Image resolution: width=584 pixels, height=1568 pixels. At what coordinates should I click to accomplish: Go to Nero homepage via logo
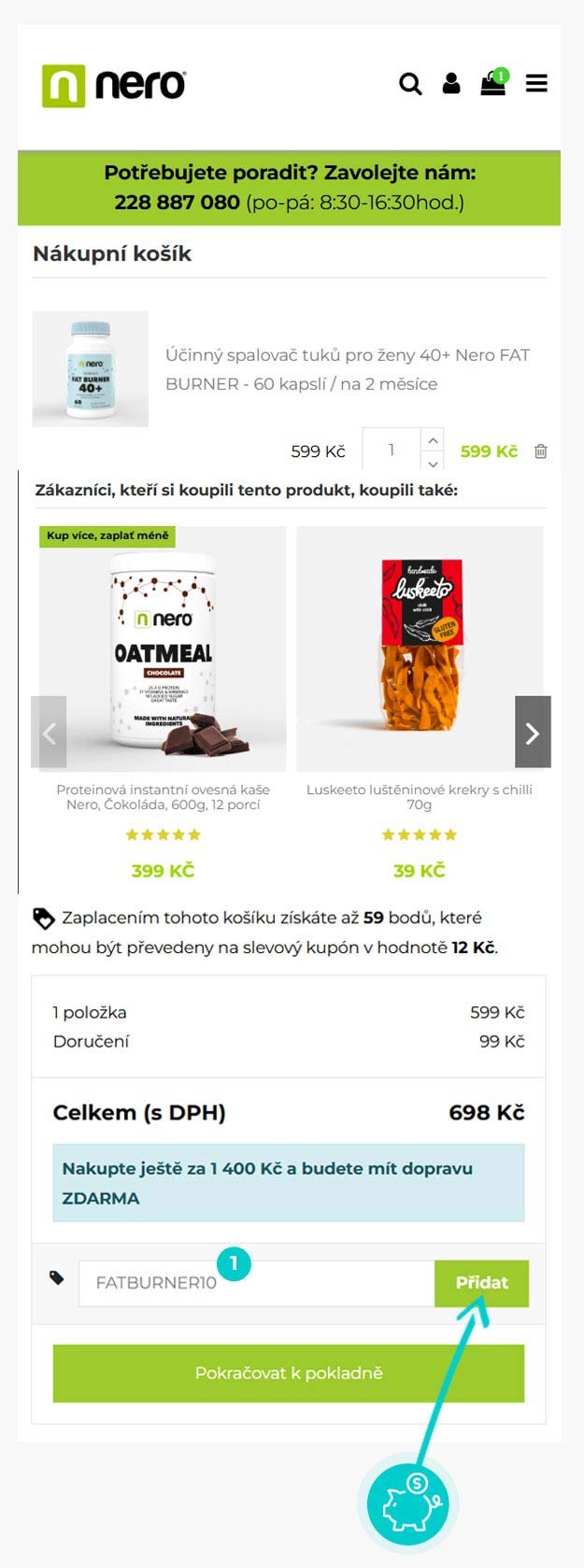114,85
